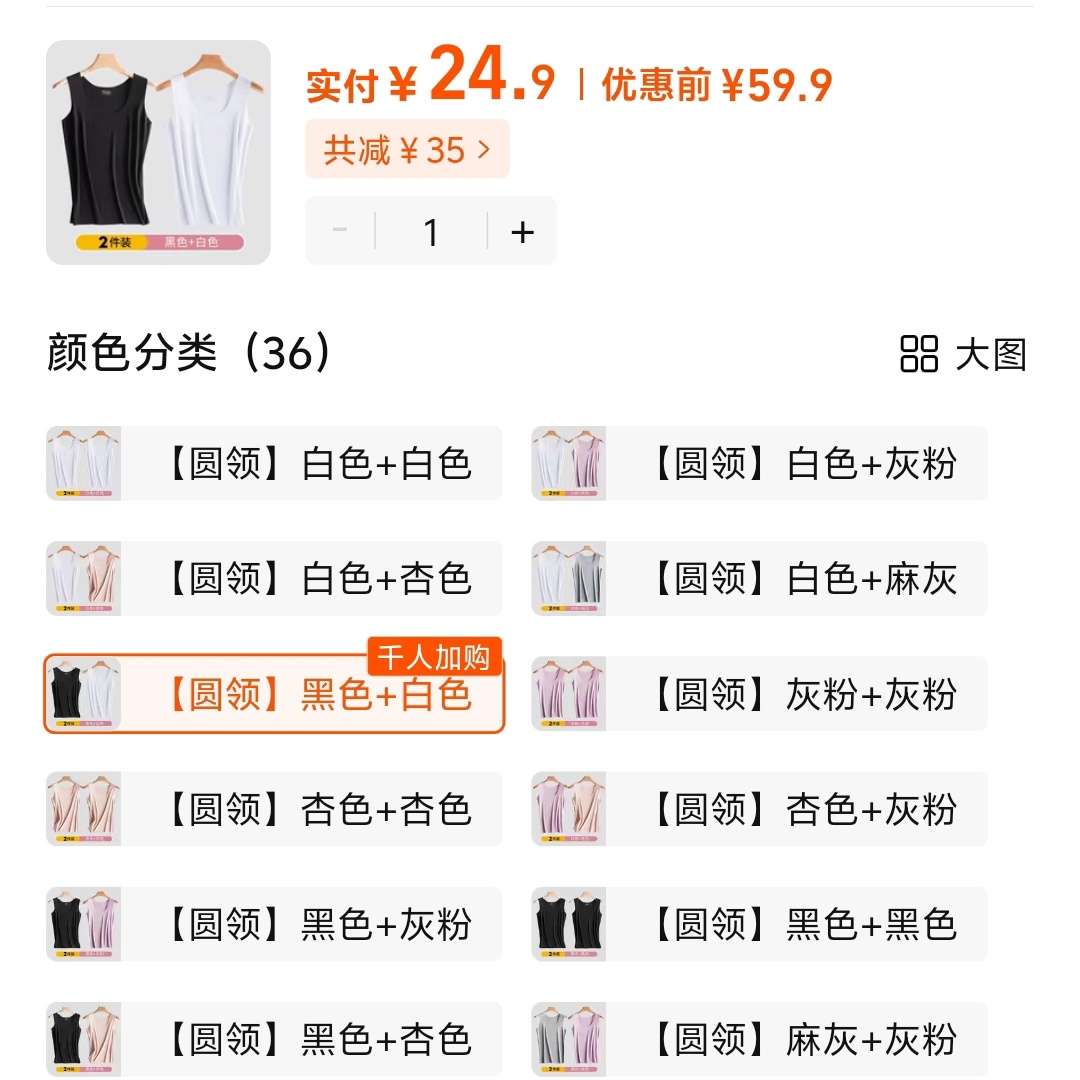This screenshot has height=1080, width=1080.
Task: Choose 【圆领】灰粉+灰粉 variant
Action: [759, 694]
